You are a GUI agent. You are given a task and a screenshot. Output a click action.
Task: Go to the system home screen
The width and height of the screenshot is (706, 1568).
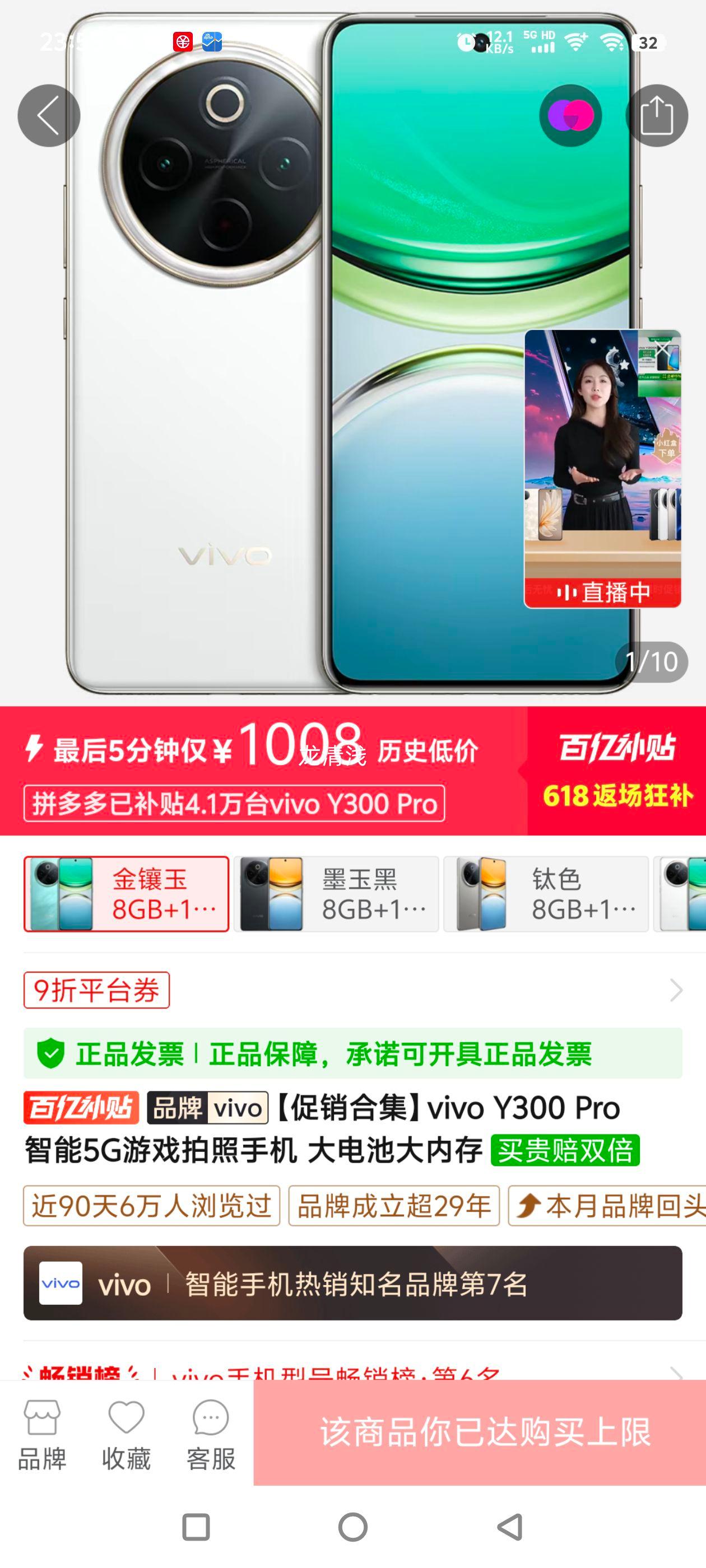(352, 1527)
